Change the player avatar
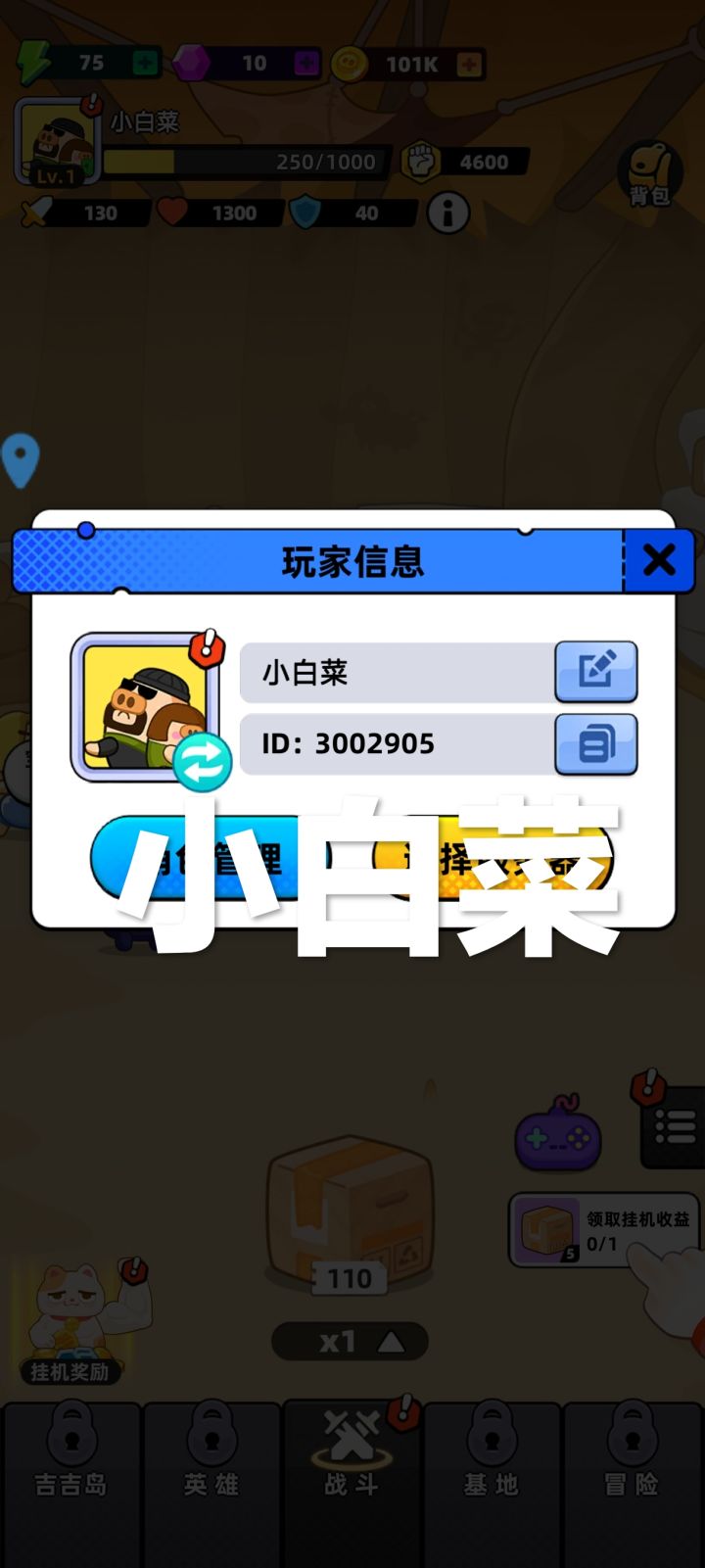The image size is (705, 1568). [x=145, y=706]
